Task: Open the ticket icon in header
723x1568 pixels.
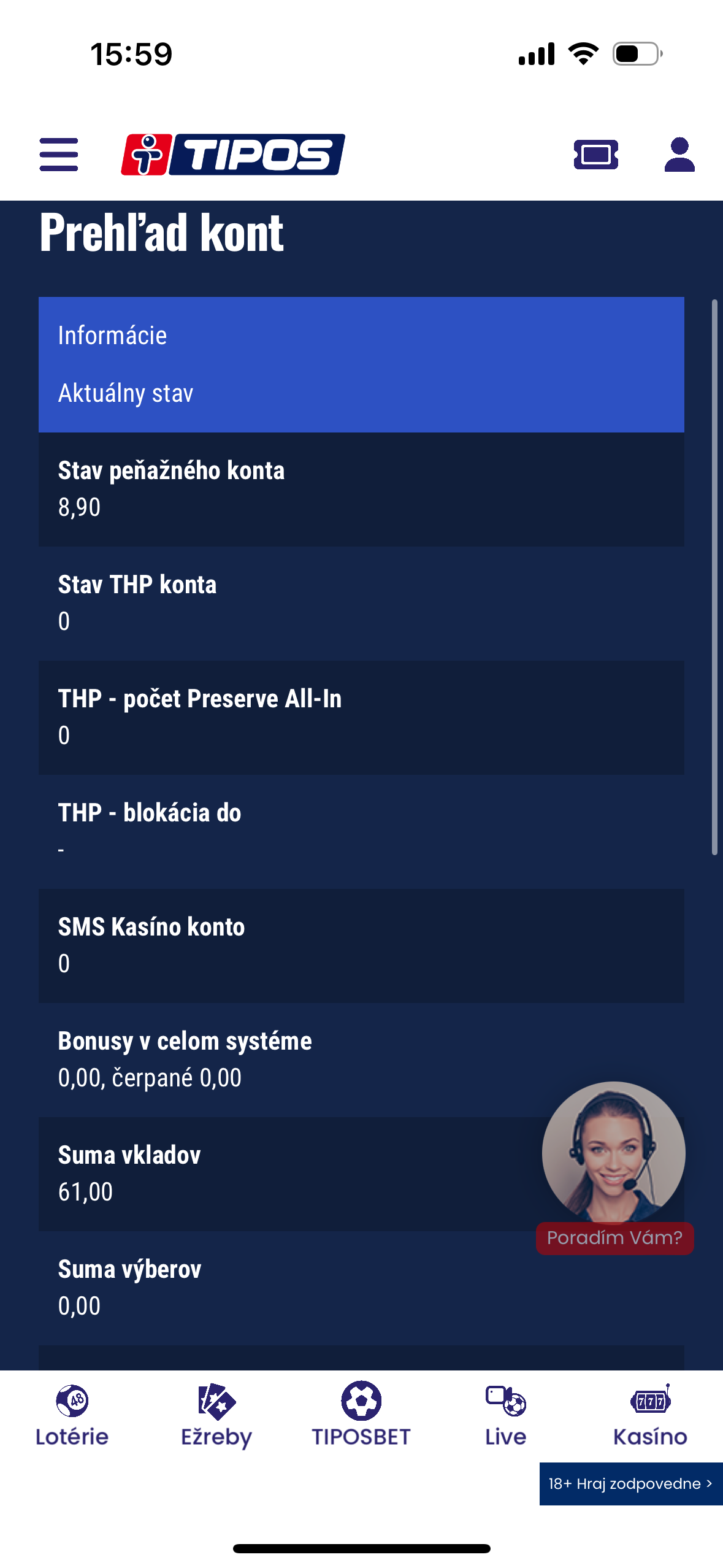Action: coord(595,154)
